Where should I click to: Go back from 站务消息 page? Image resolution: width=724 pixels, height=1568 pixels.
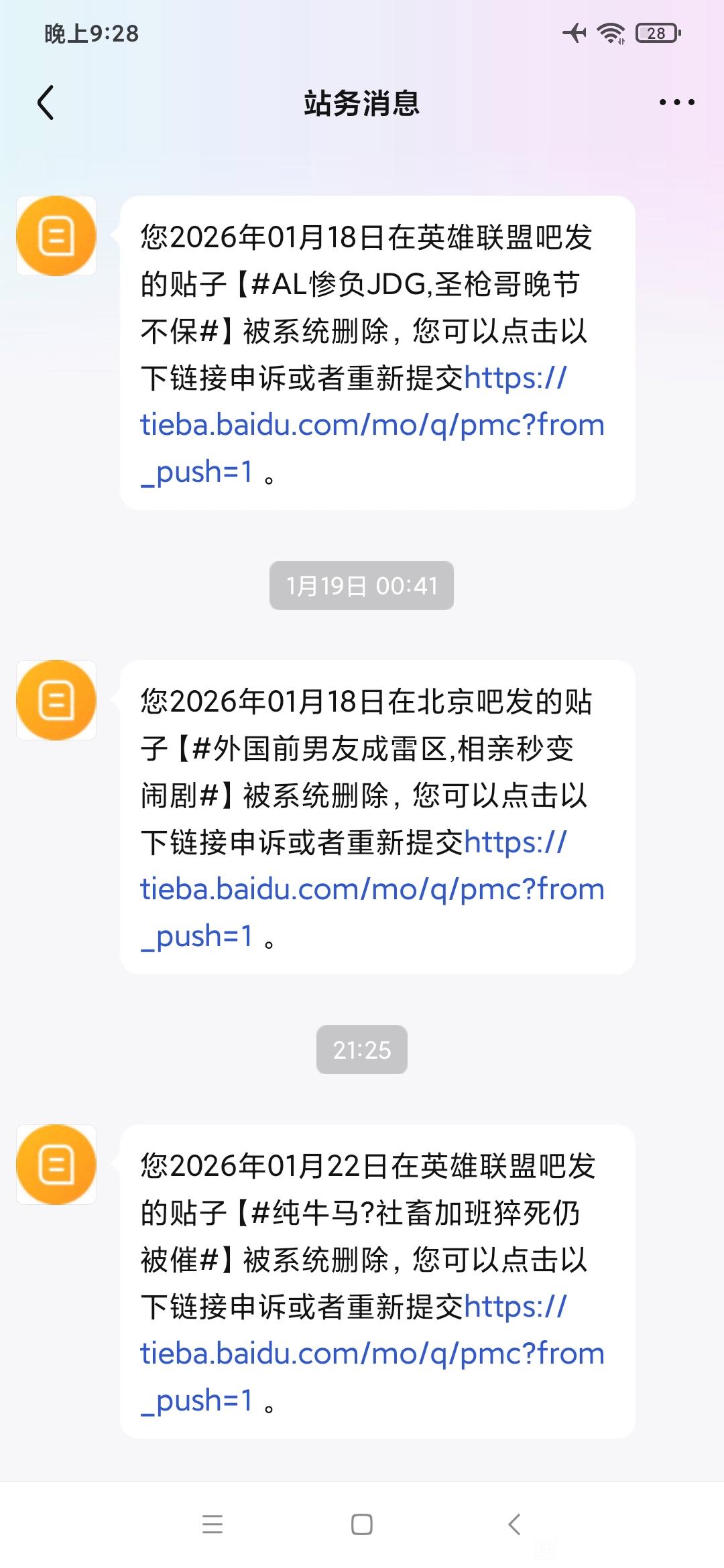(x=46, y=103)
